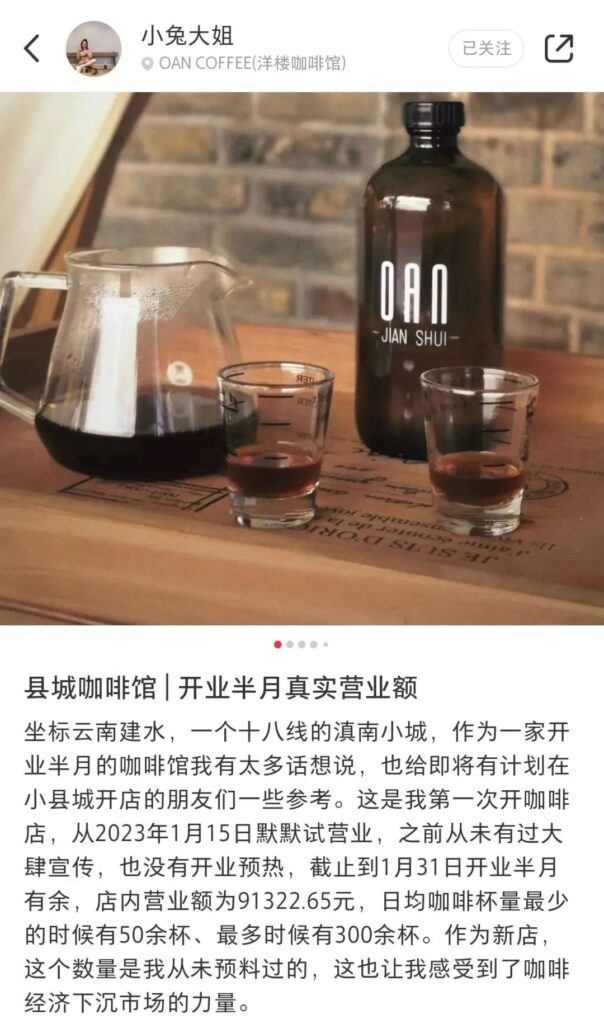Tap the image page indicator dots
Viewport: 604px width, 1024px height.
301,645
